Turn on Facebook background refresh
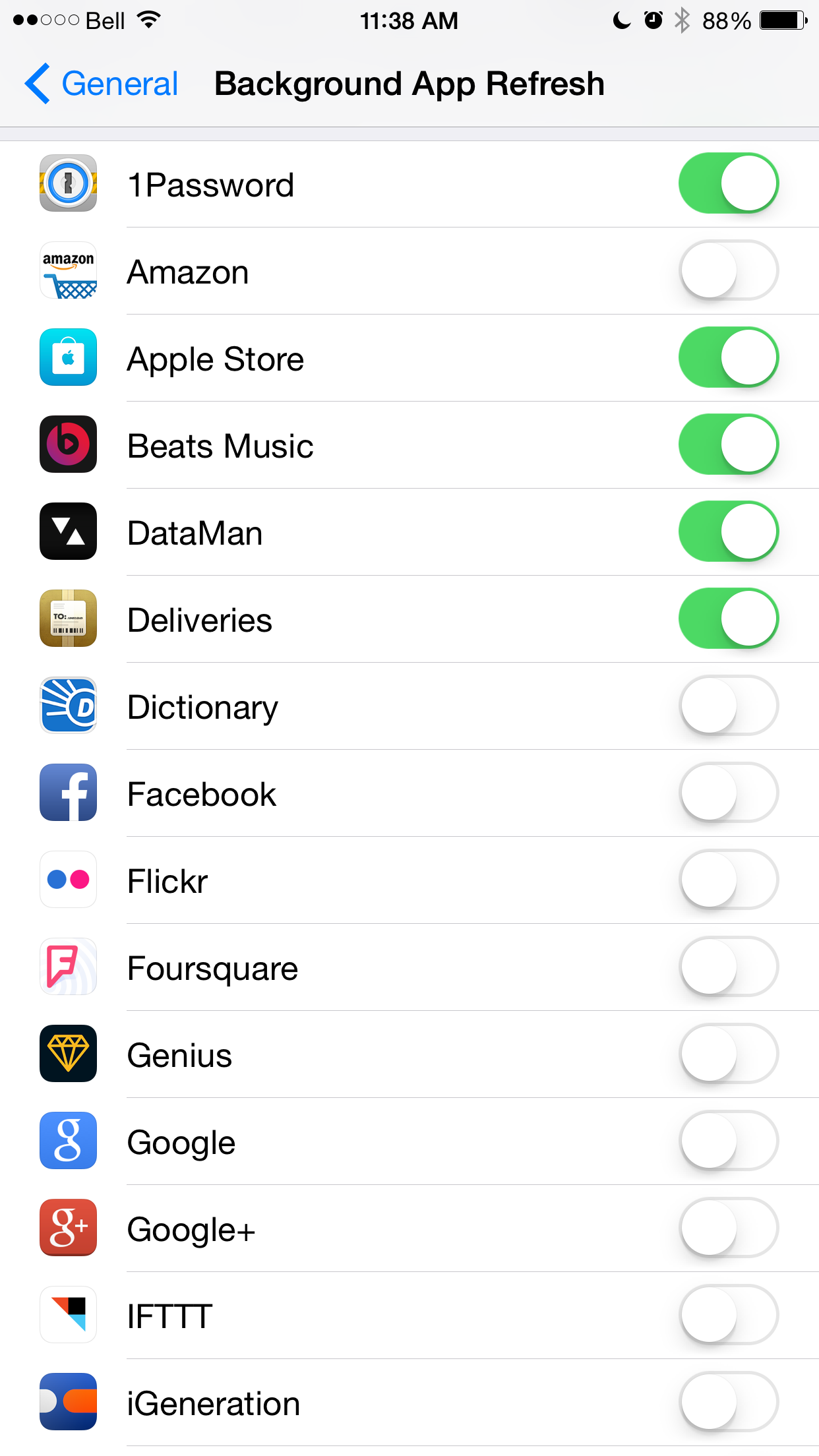 pyautogui.click(x=729, y=793)
